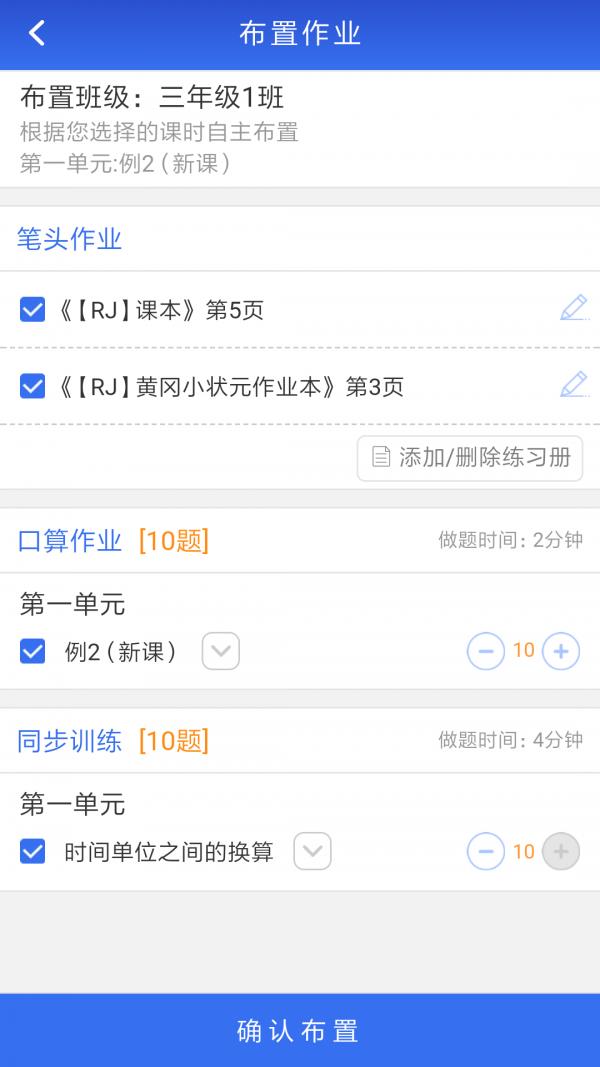Uncheck the 《【RJ】课本》第5页 checkbox
Viewport: 600px width, 1067px height.
pos(33,310)
